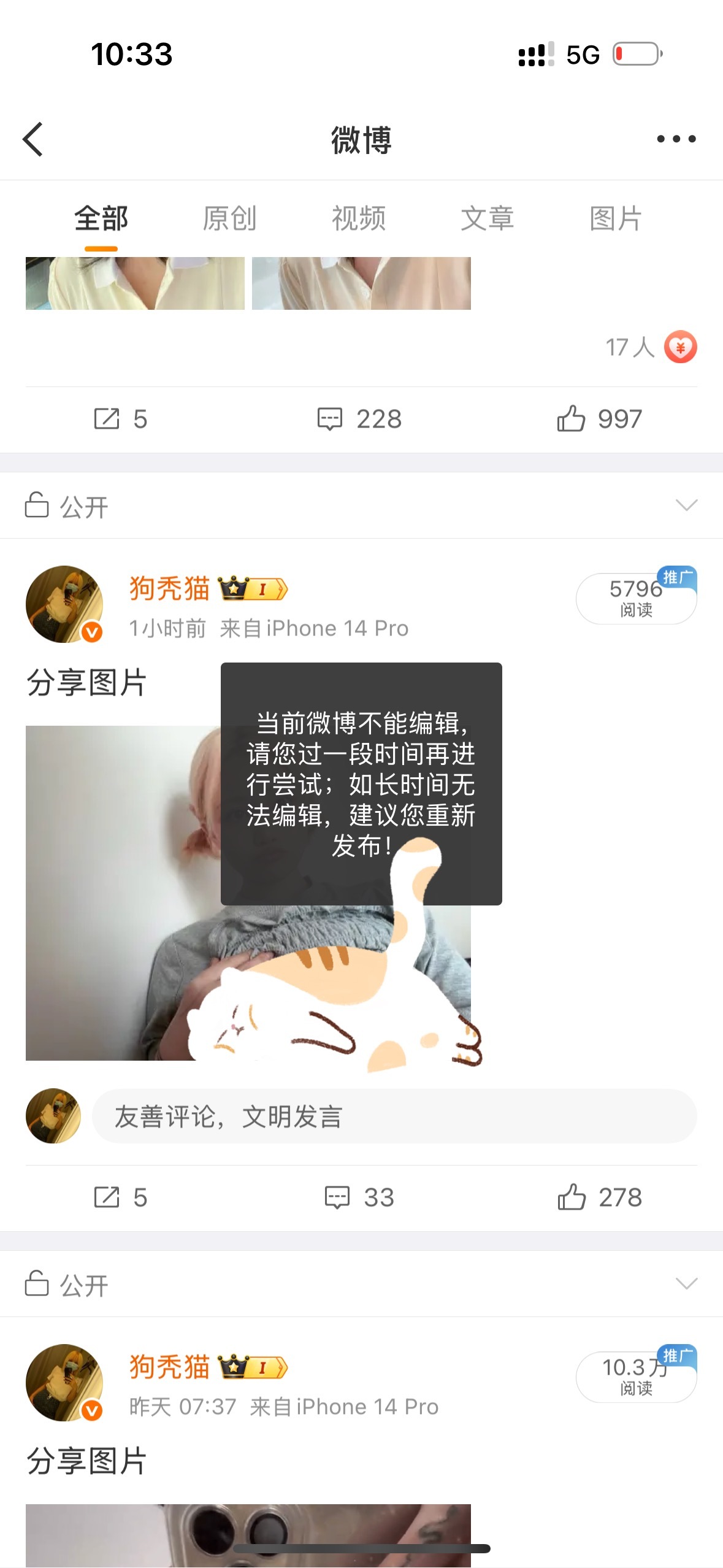The height and width of the screenshot is (1568, 723).
Task: Expand the chevron on the 1小时前 post
Action: pos(686,505)
